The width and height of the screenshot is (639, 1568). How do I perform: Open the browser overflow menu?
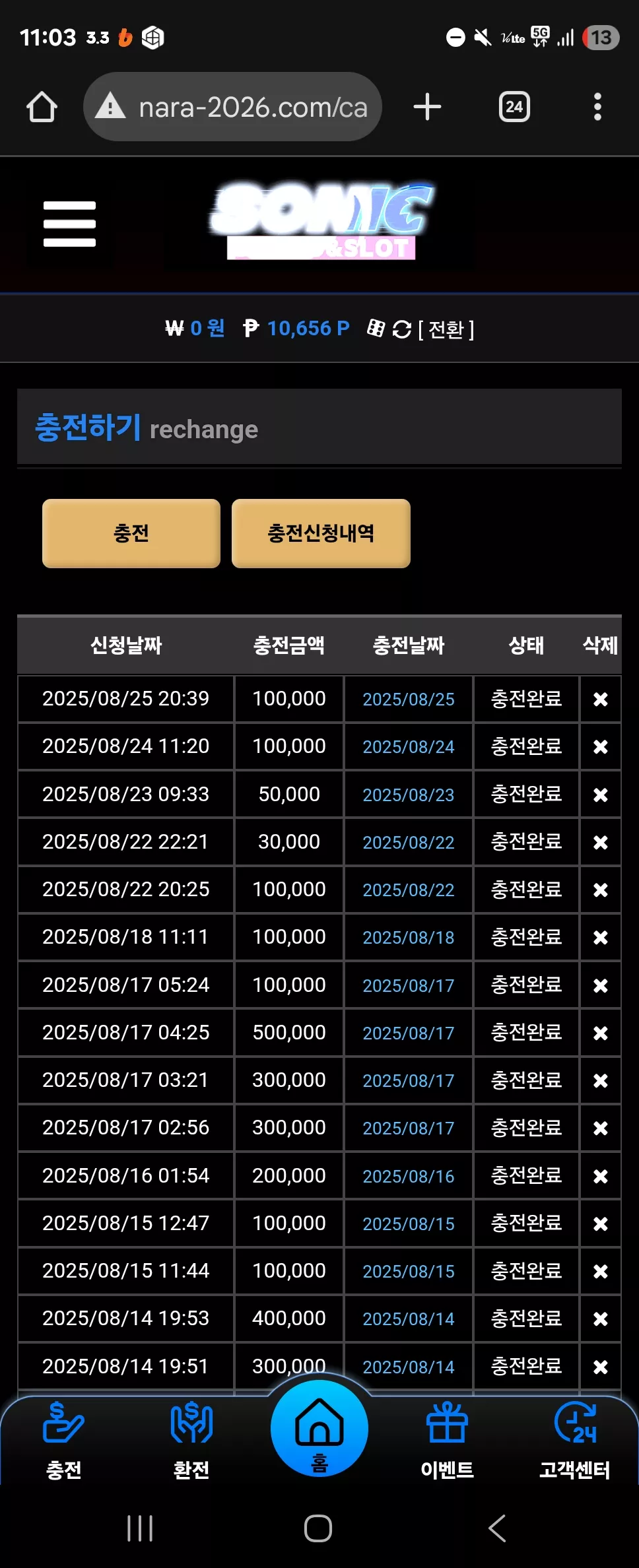click(x=597, y=107)
